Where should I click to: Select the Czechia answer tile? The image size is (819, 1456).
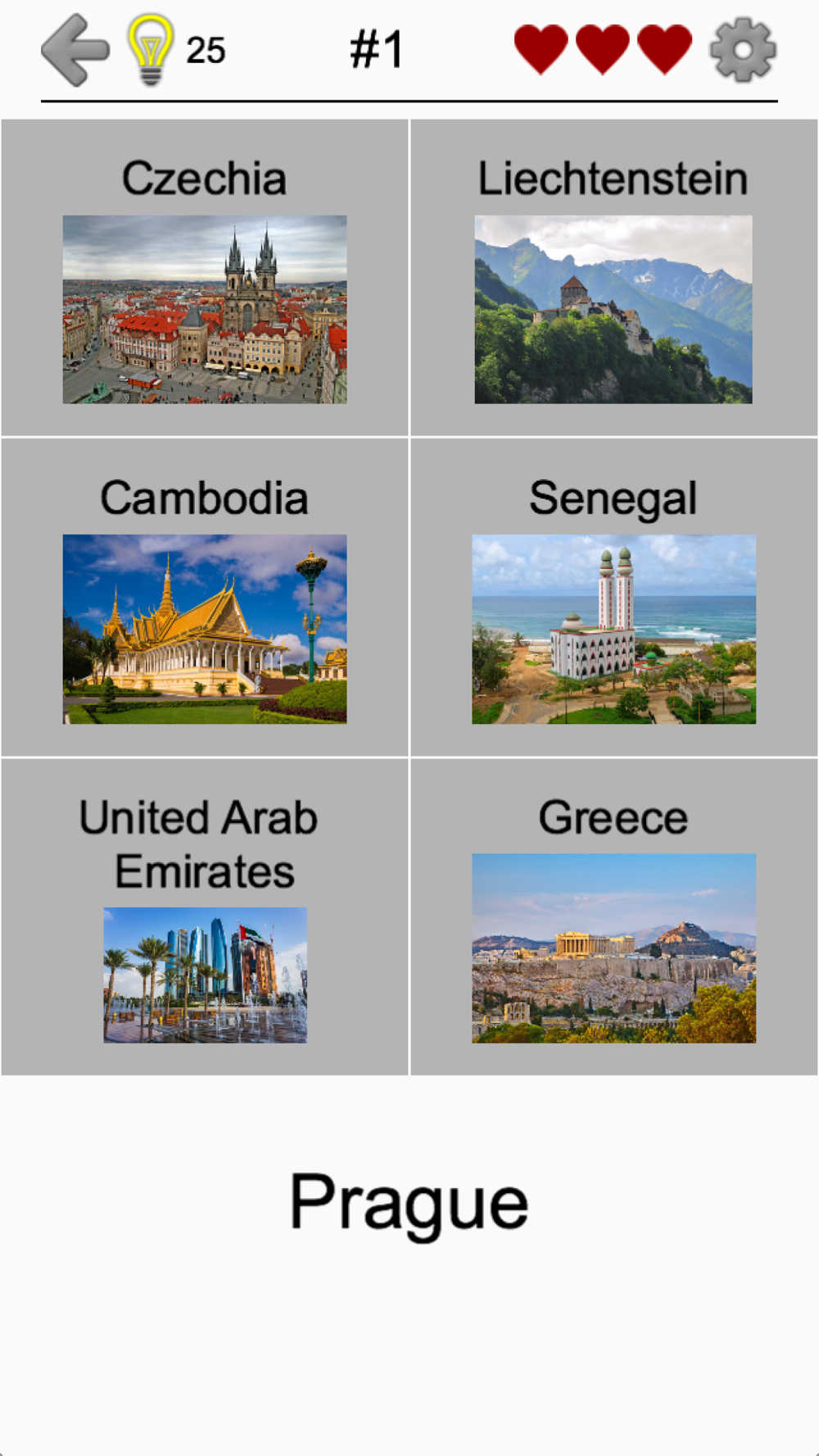click(205, 278)
